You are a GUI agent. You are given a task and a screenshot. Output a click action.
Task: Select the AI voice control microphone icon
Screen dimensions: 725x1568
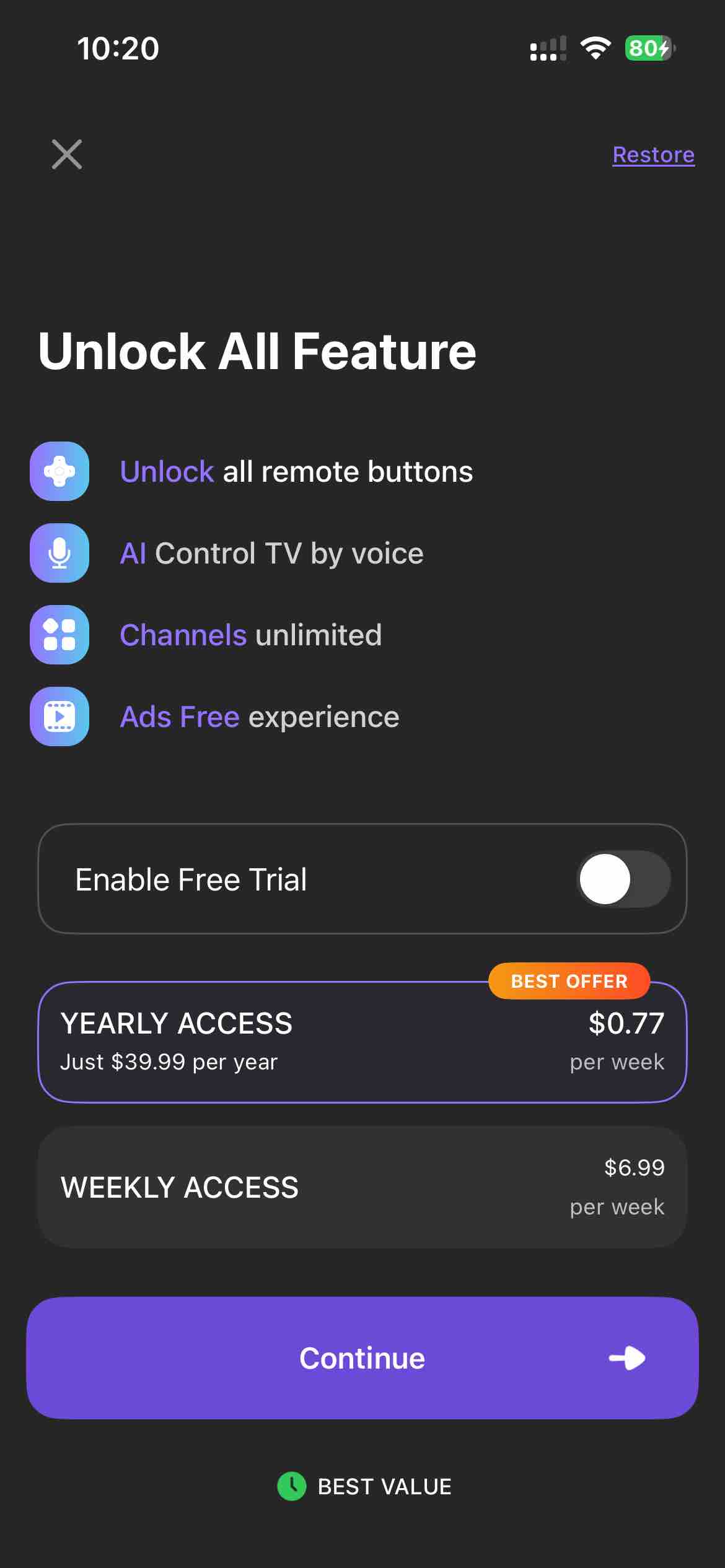tap(59, 553)
